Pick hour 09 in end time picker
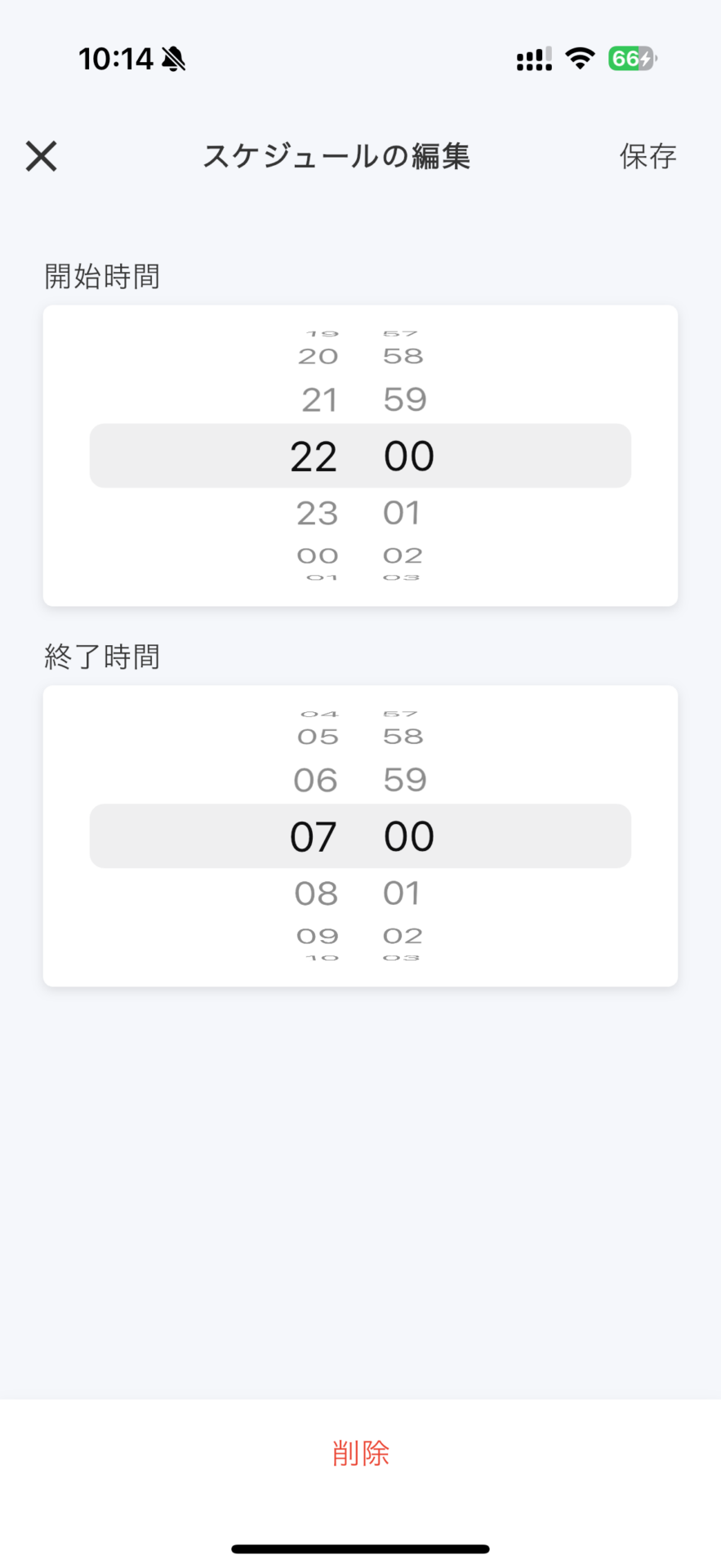 click(x=317, y=937)
